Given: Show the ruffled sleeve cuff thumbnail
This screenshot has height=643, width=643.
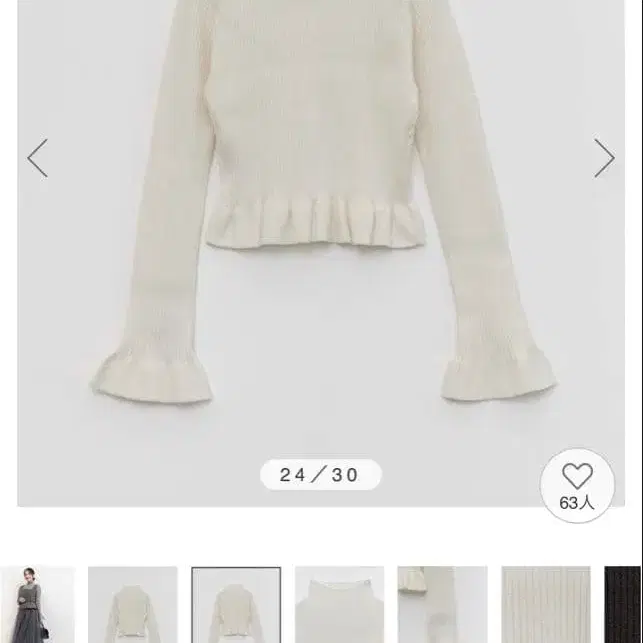Looking at the screenshot, I should (442, 605).
